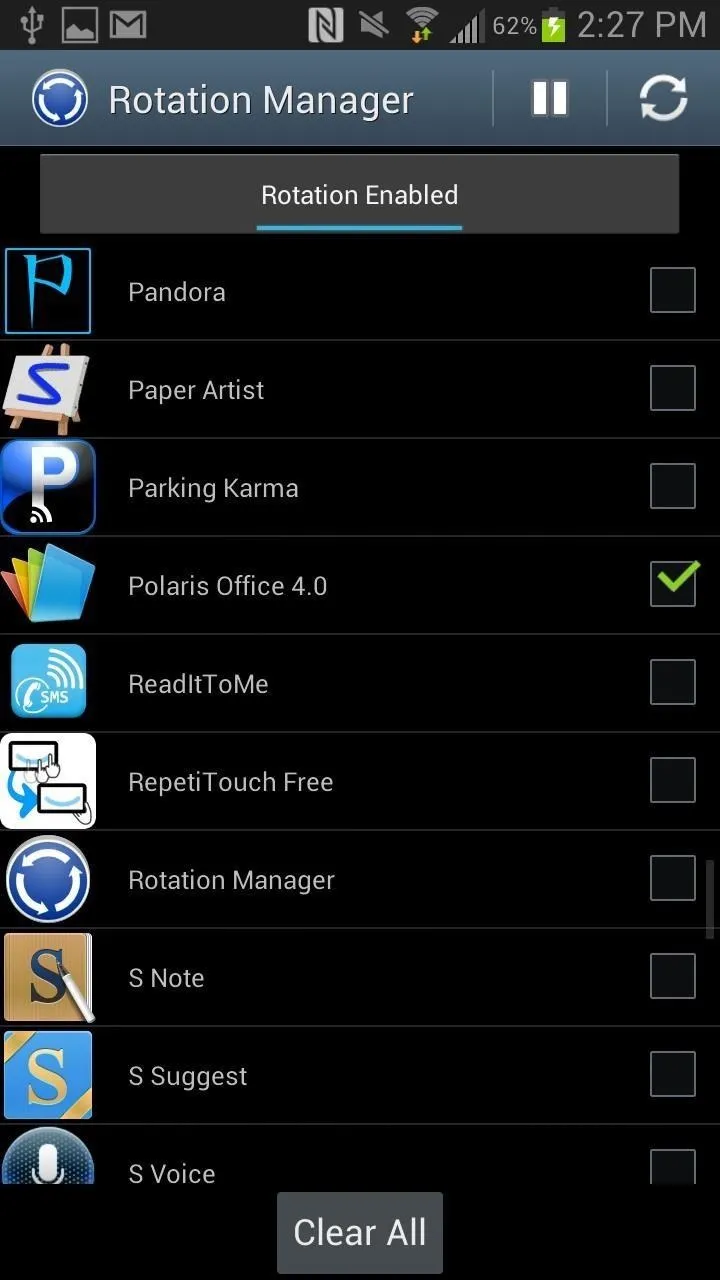Check the ReadItToMe checkbox
Image resolution: width=720 pixels, height=1280 pixels.
click(x=673, y=683)
